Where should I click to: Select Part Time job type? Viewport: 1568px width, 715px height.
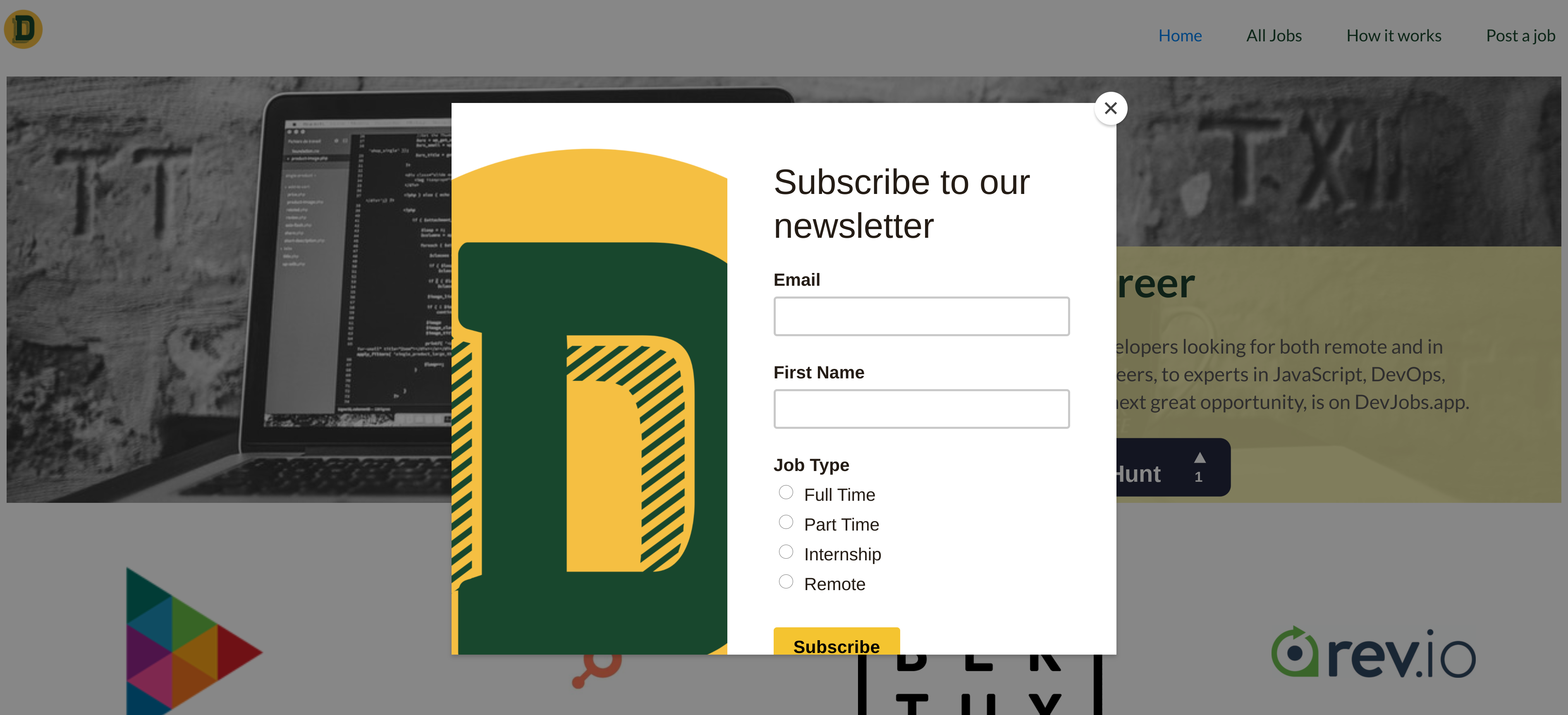(786, 522)
